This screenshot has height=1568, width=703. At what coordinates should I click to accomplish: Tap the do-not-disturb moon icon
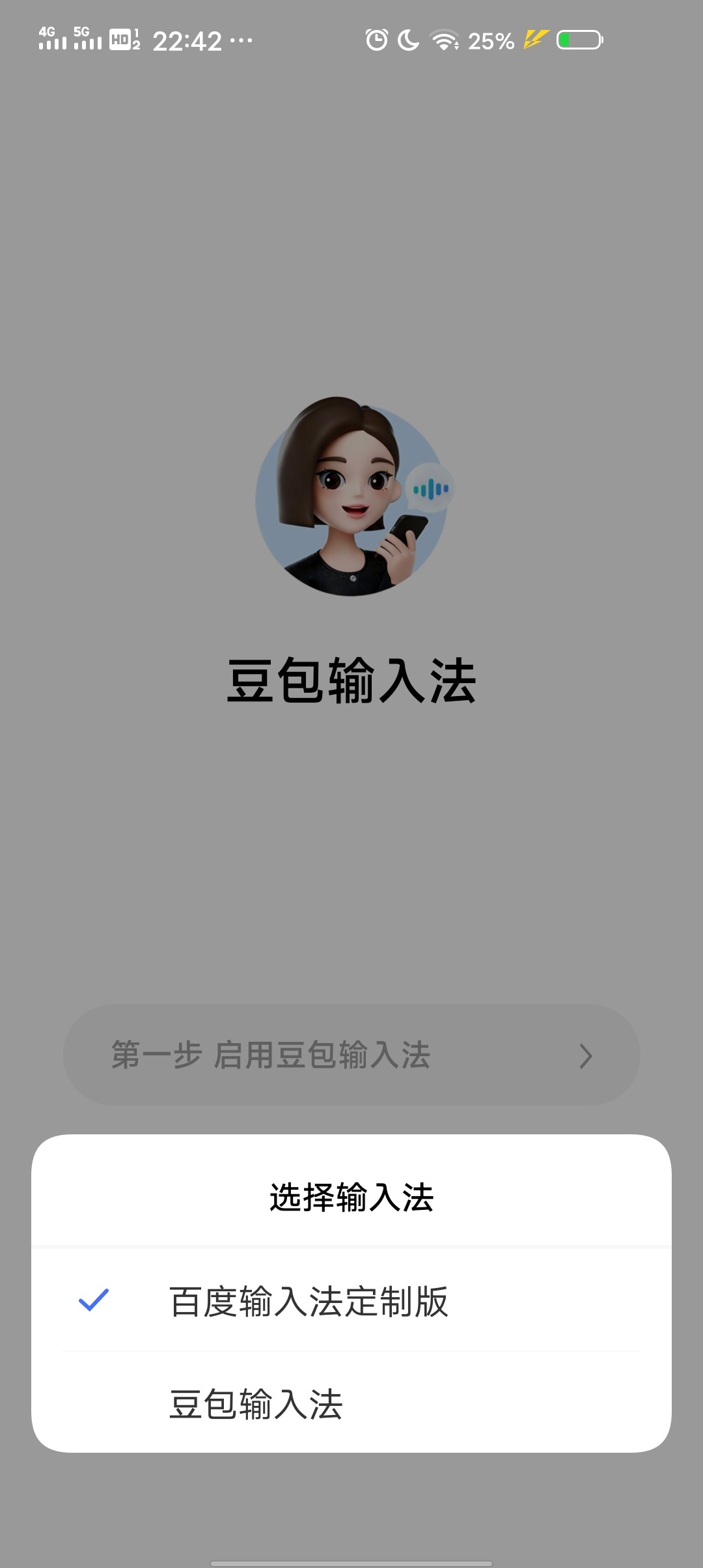[x=408, y=39]
